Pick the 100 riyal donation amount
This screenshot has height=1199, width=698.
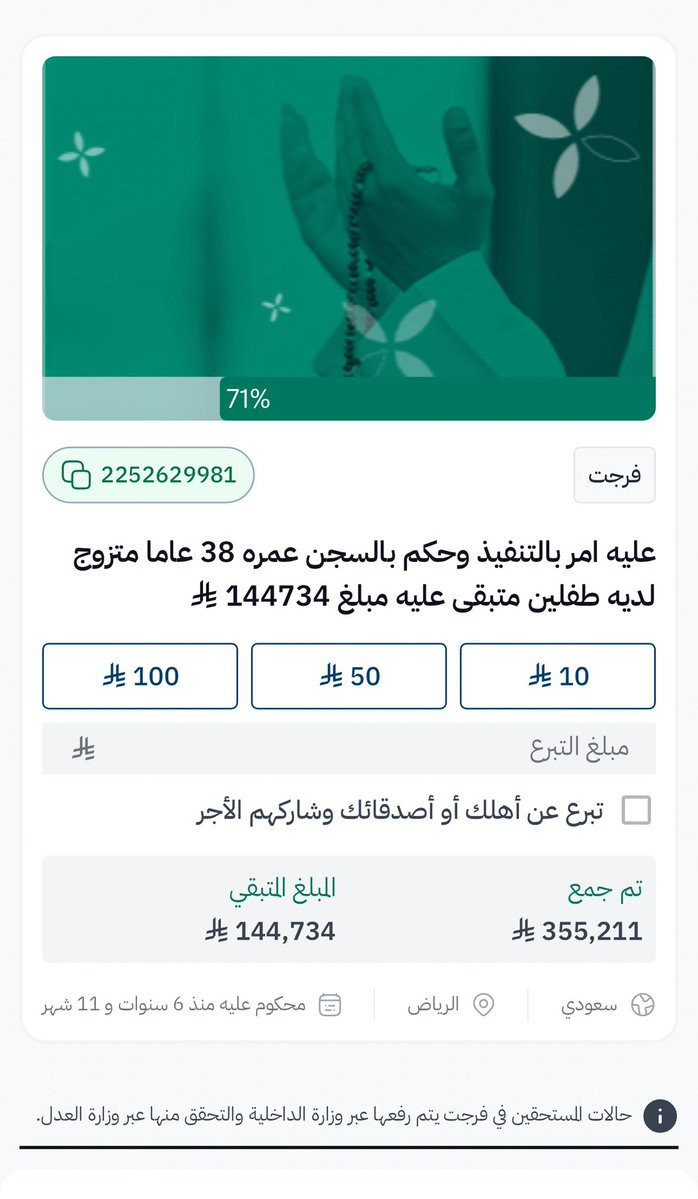point(140,676)
